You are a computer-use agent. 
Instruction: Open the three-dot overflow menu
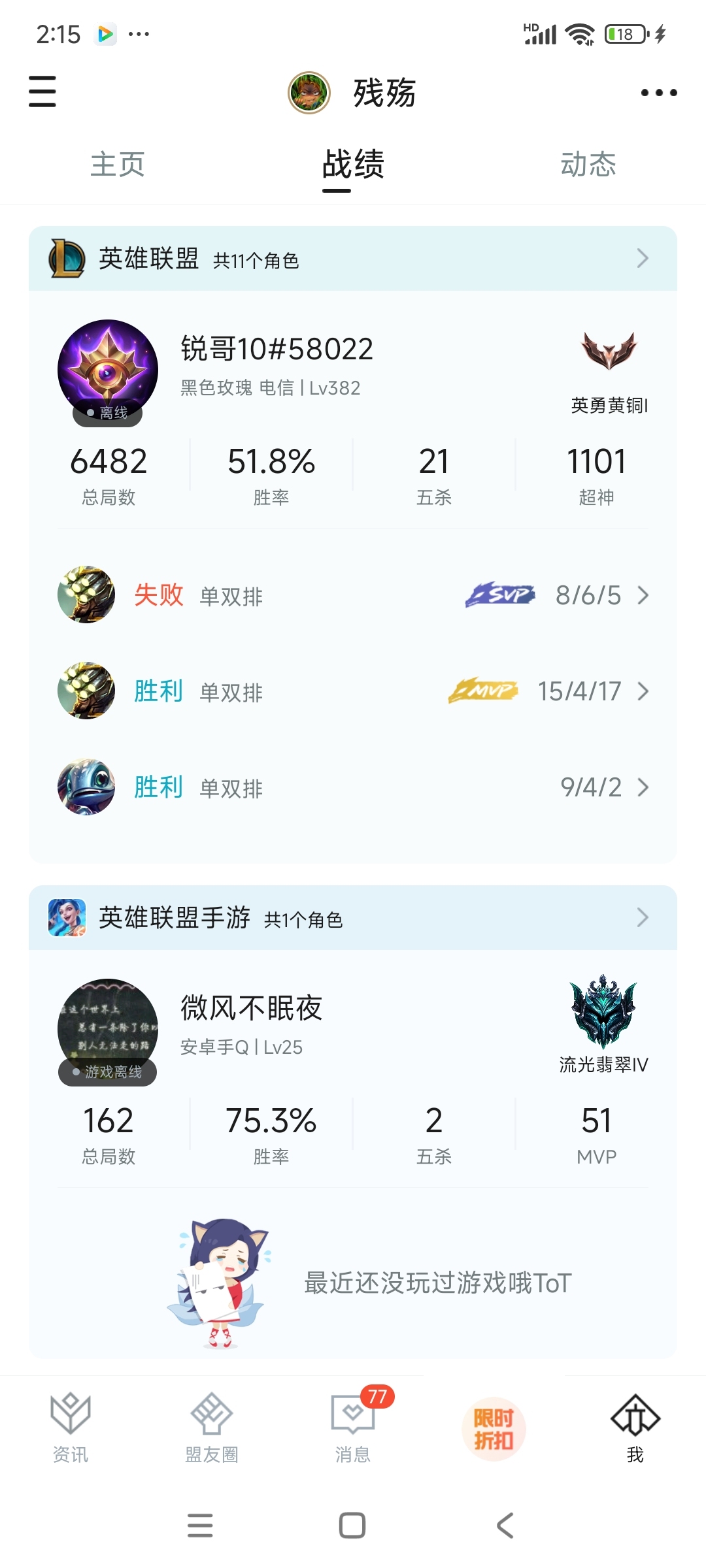click(658, 92)
